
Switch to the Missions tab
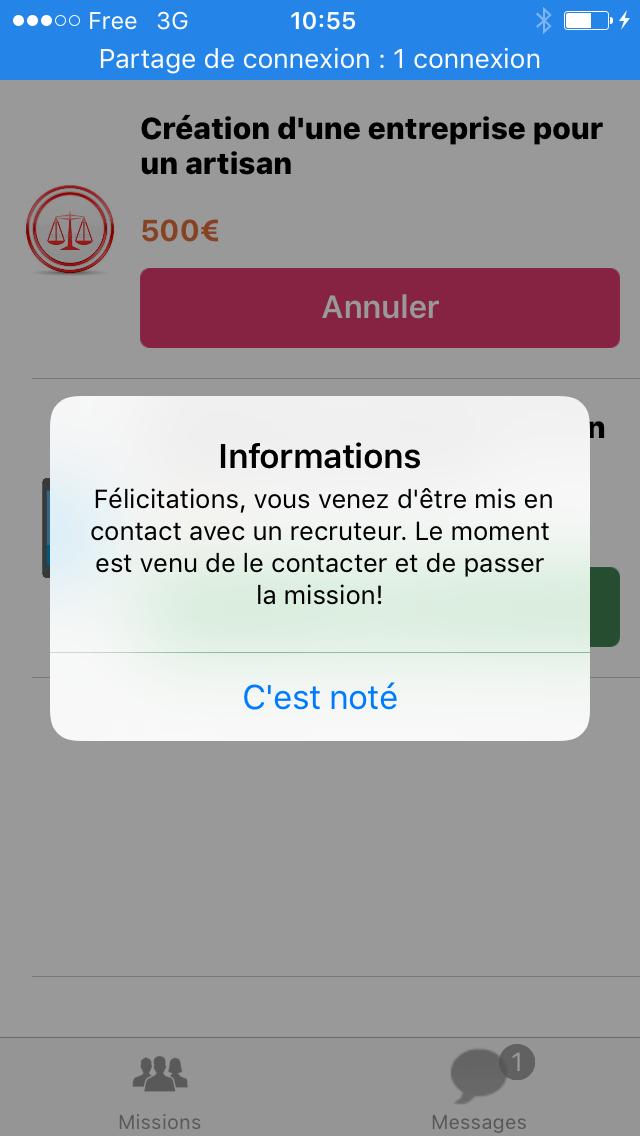pos(159,1090)
